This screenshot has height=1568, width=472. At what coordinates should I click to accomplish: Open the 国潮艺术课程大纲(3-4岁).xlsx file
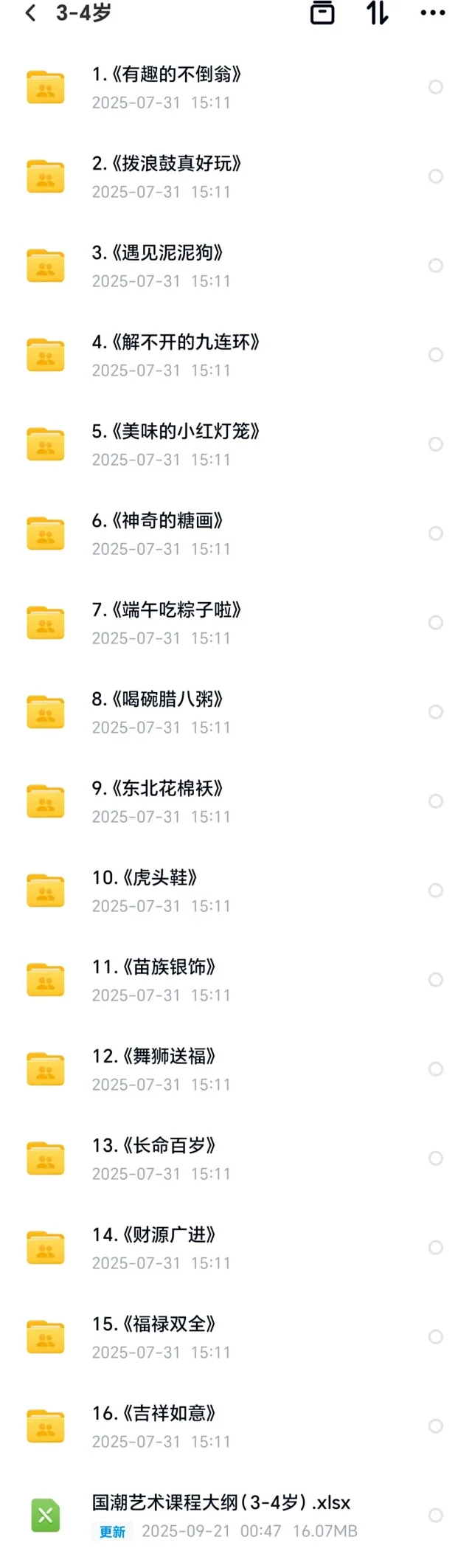tap(221, 1503)
